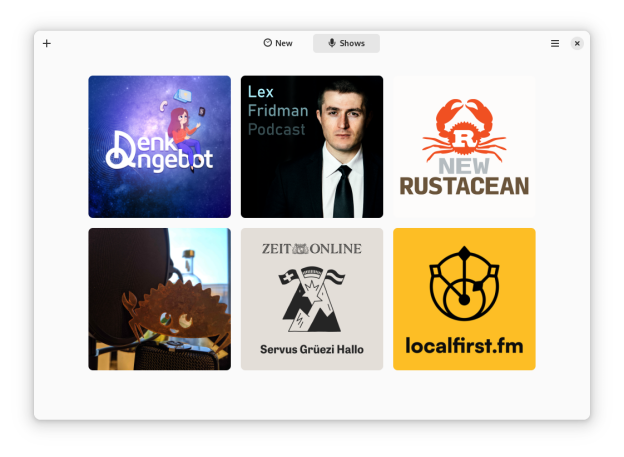Viewport: 624px width, 457px height.
Task: Open the Denkangebot podcast
Action: pyautogui.click(x=159, y=147)
